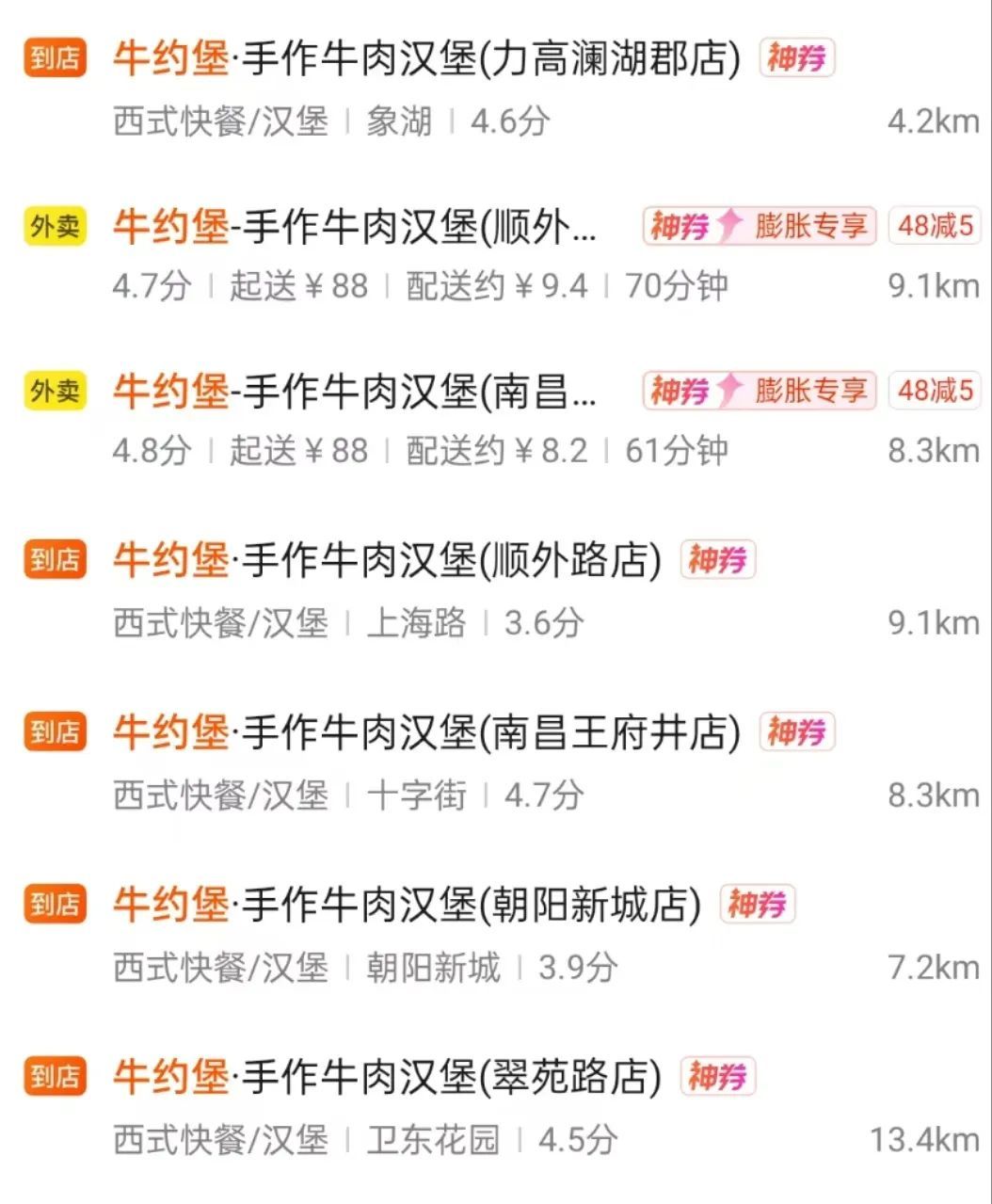Open the 到店 listing for 南昌王府井店
The height and width of the screenshot is (1204, 992).
coord(425,733)
